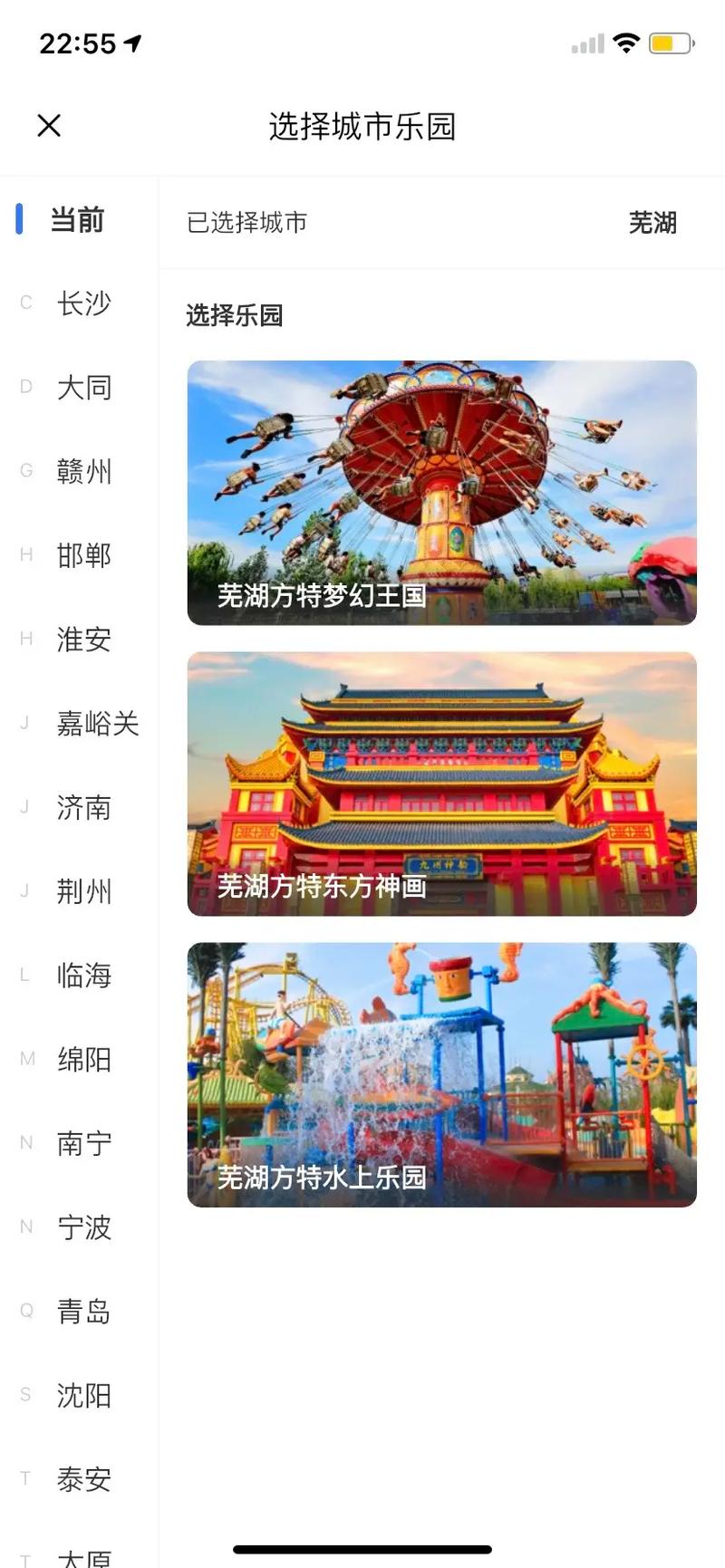Screen dimensions: 725x1568
Task: Select 嘉峪关 from the city list
Action: tap(96, 723)
